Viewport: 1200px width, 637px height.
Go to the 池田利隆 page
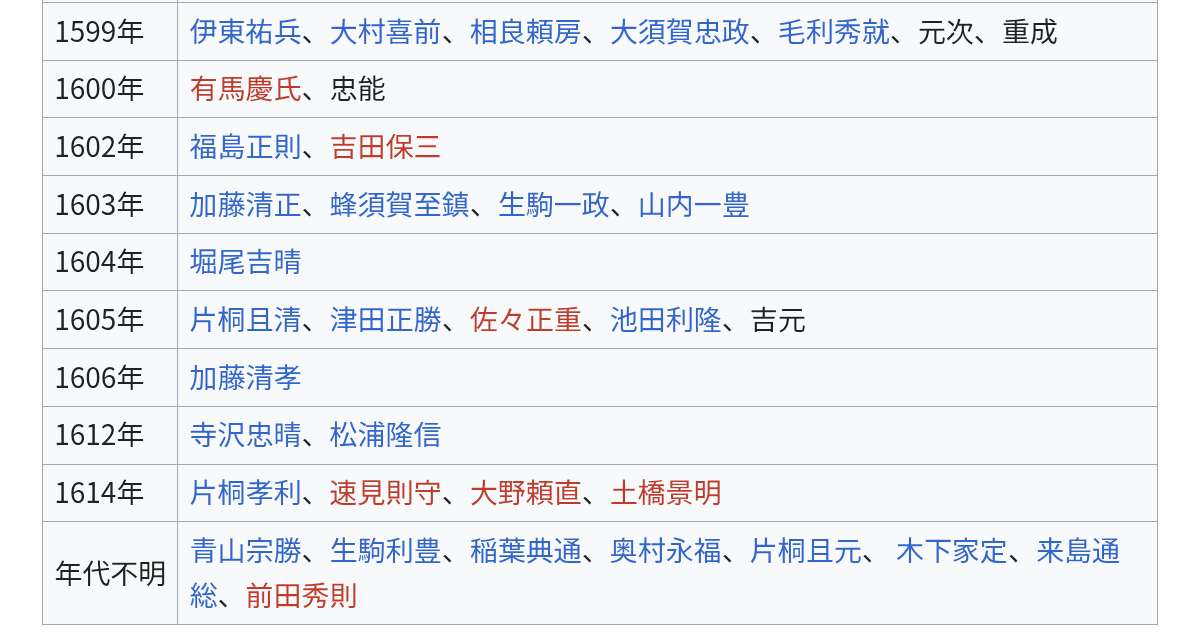pos(665,320)
